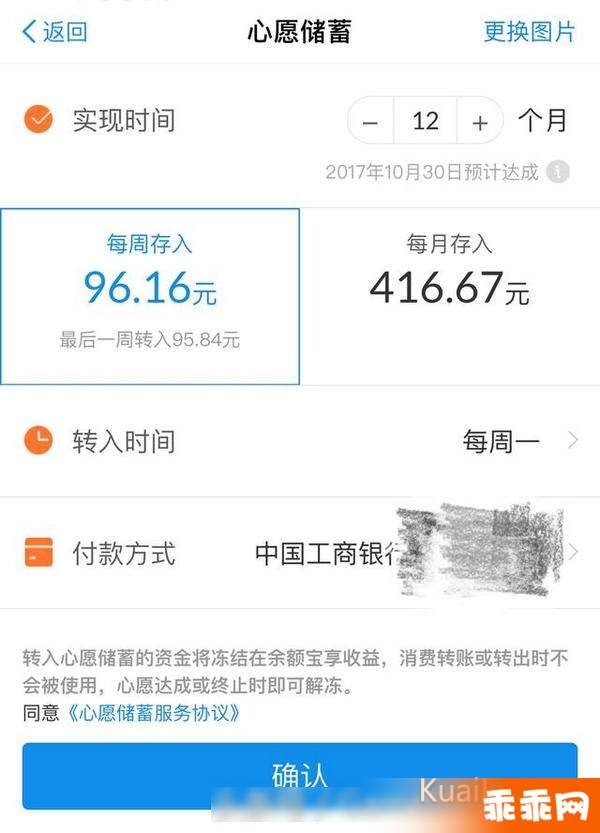Tap 更换图片 to change picture

(529, 31)
